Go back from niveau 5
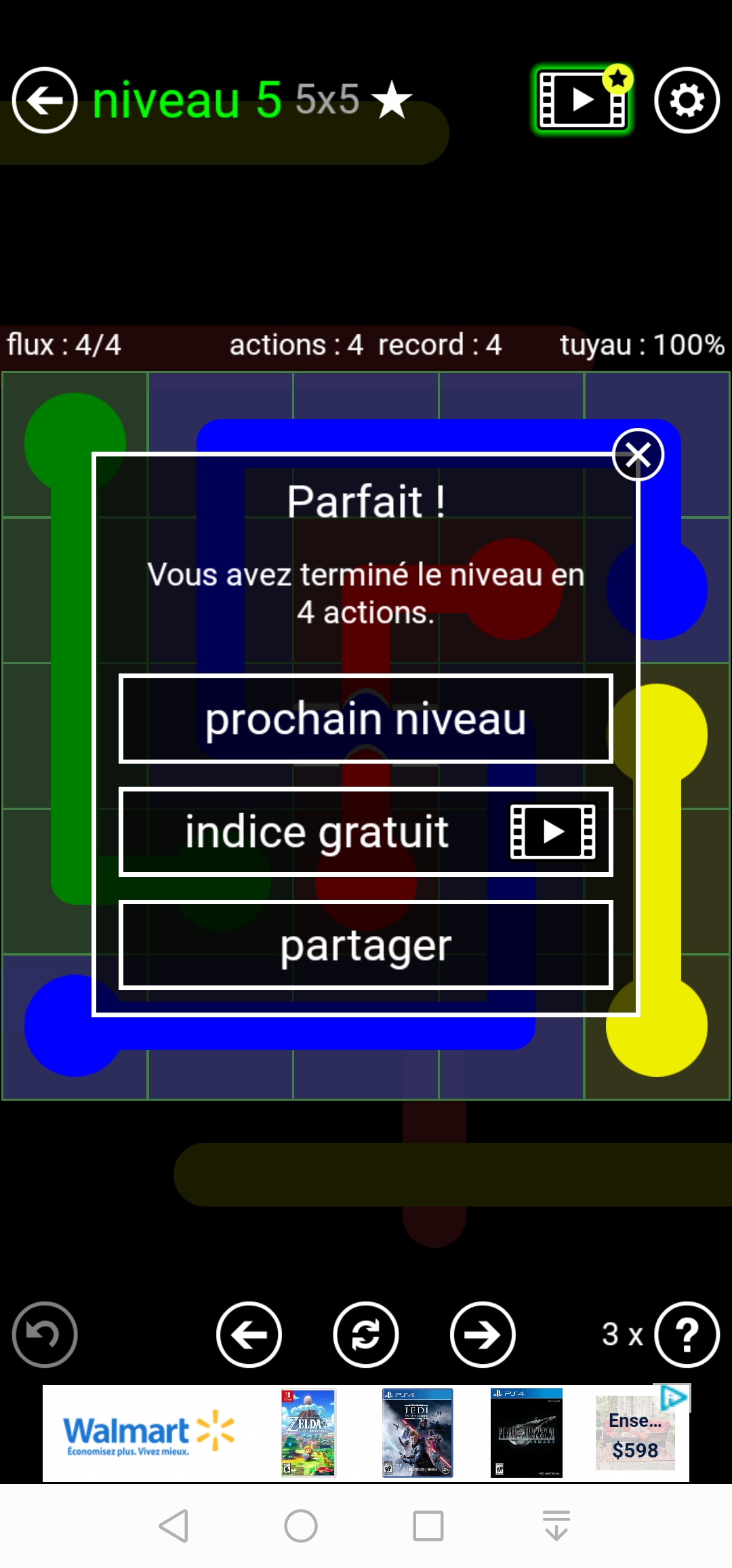 [x=45, y=100]
